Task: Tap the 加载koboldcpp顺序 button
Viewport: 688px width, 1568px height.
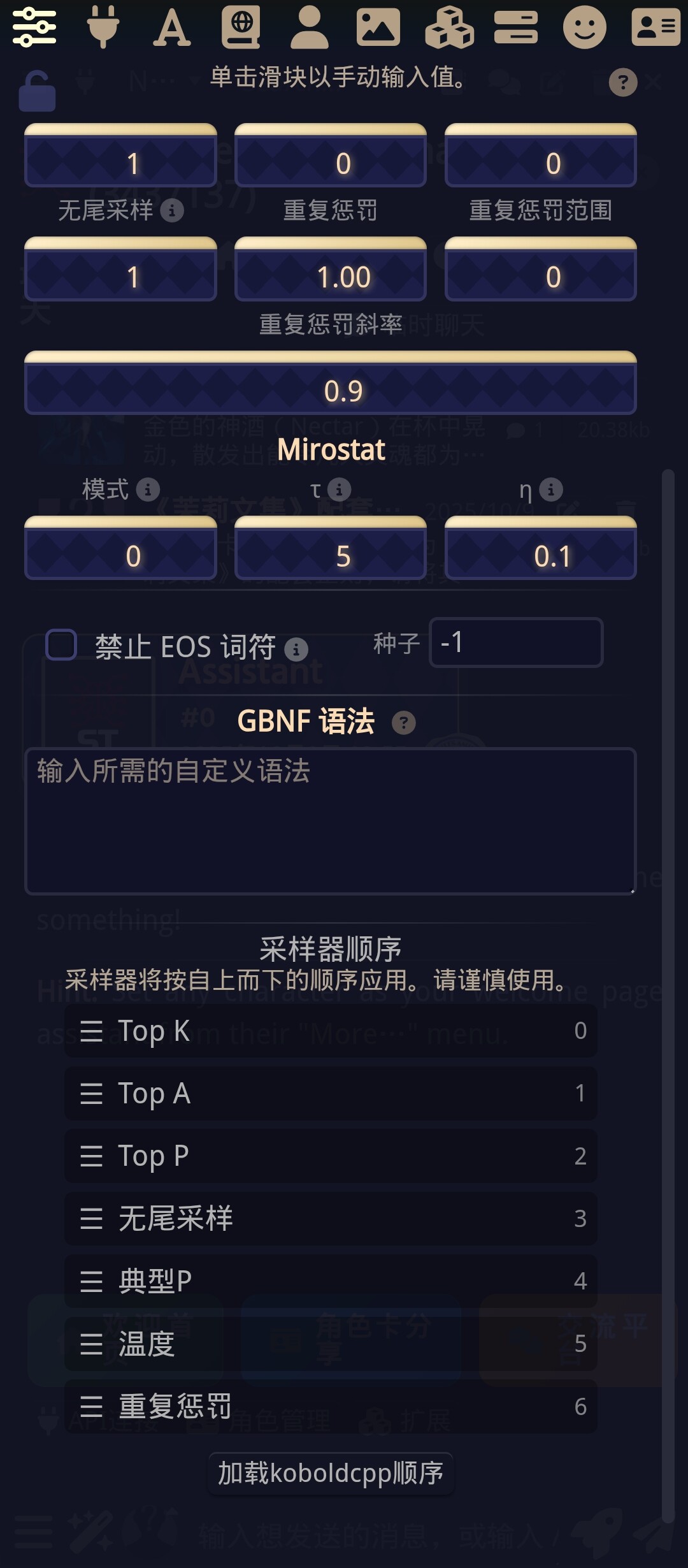Action: pos(331,1473)
